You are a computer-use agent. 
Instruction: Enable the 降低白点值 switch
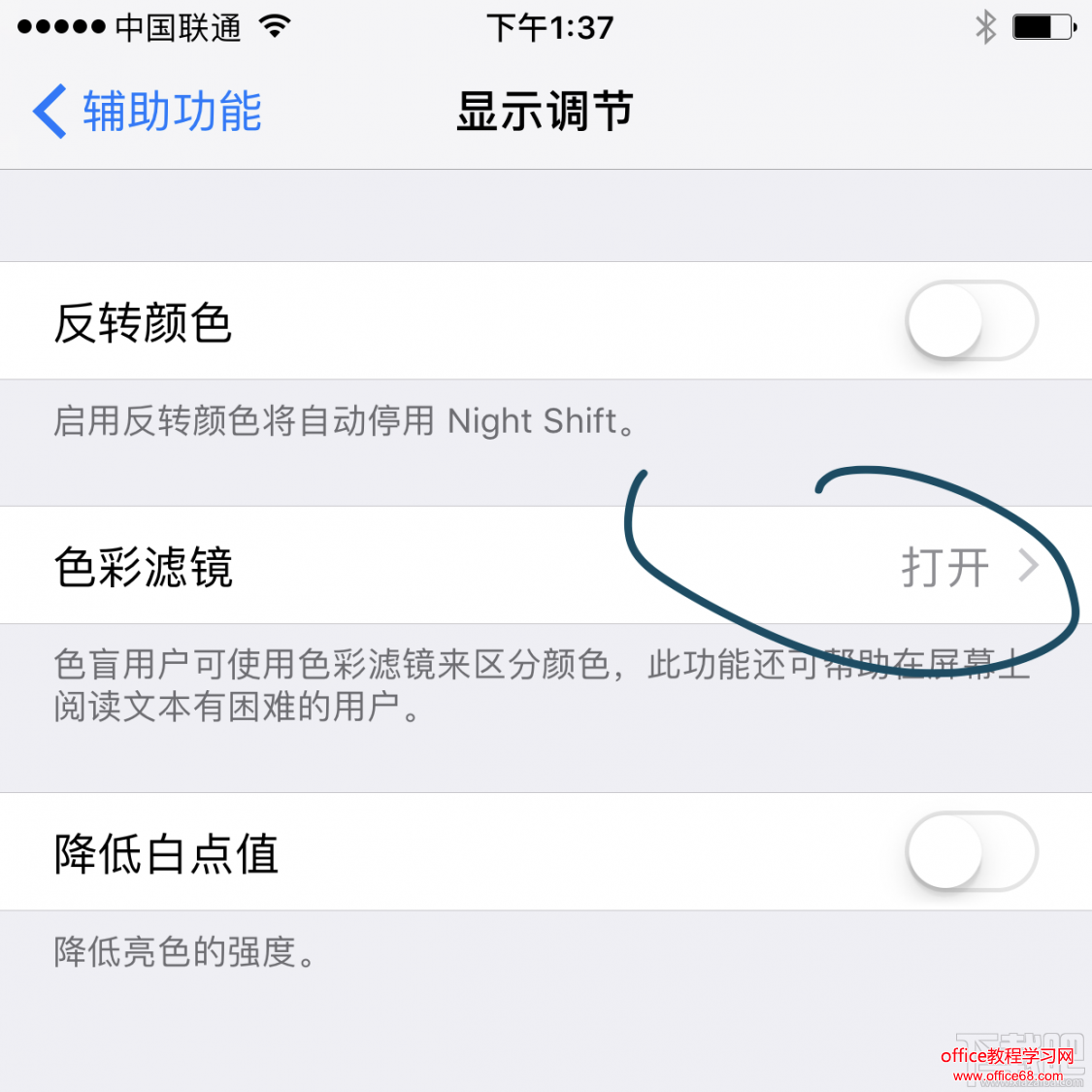[971, 852]
